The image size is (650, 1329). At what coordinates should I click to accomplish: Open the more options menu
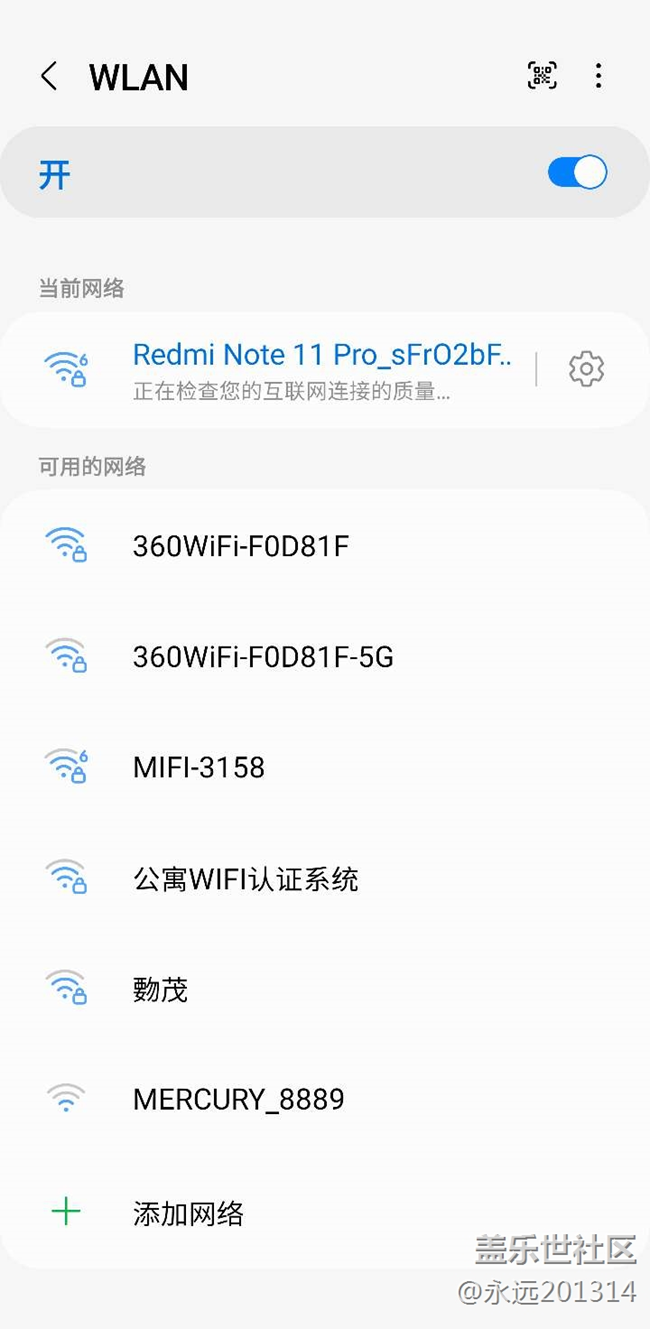click(598, 76)
